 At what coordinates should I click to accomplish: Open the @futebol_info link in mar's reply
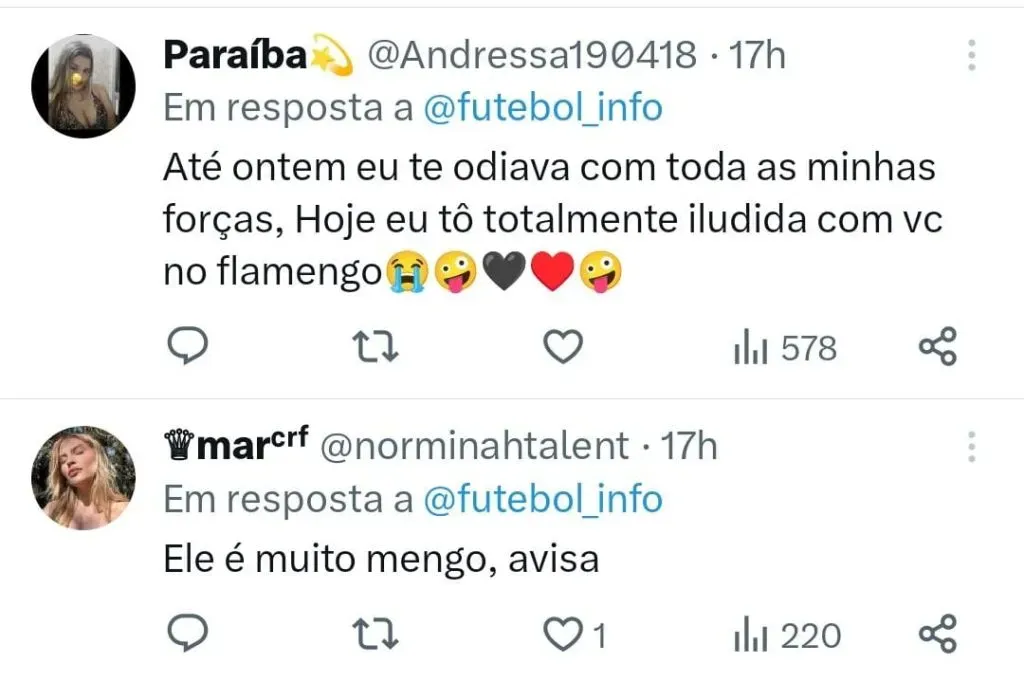[x=543, y=498]
